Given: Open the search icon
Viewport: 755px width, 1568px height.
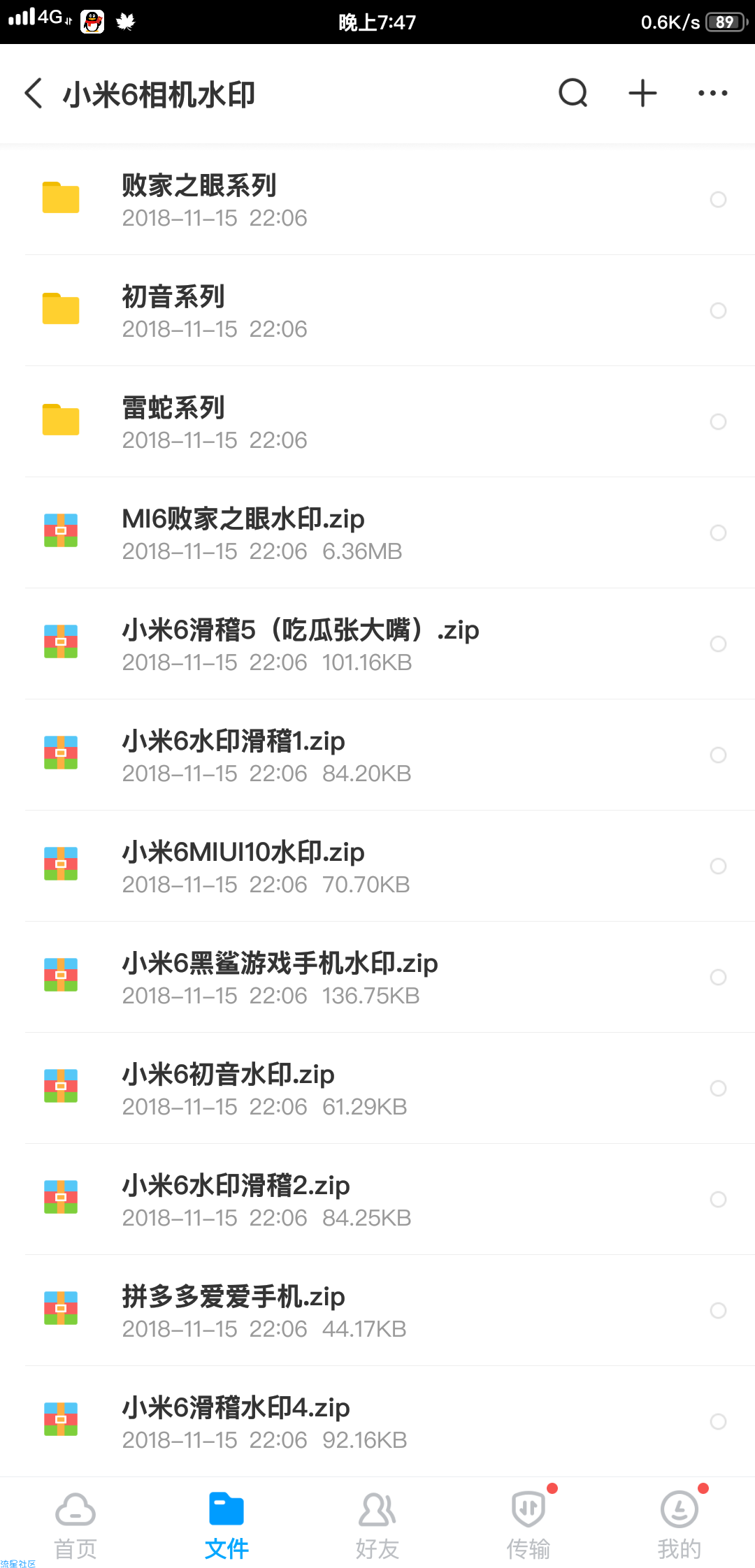Looking at the screenshot, I should [573, 93].
